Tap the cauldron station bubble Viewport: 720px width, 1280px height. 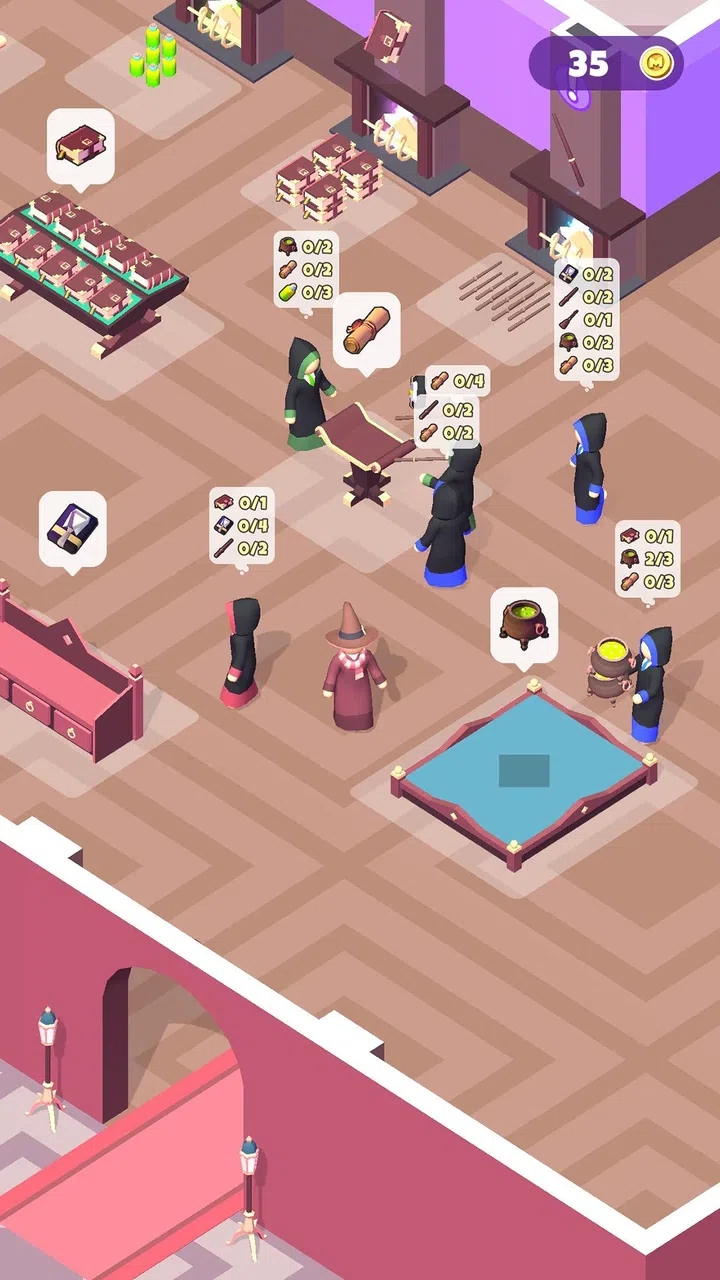(x=524, y=622)
